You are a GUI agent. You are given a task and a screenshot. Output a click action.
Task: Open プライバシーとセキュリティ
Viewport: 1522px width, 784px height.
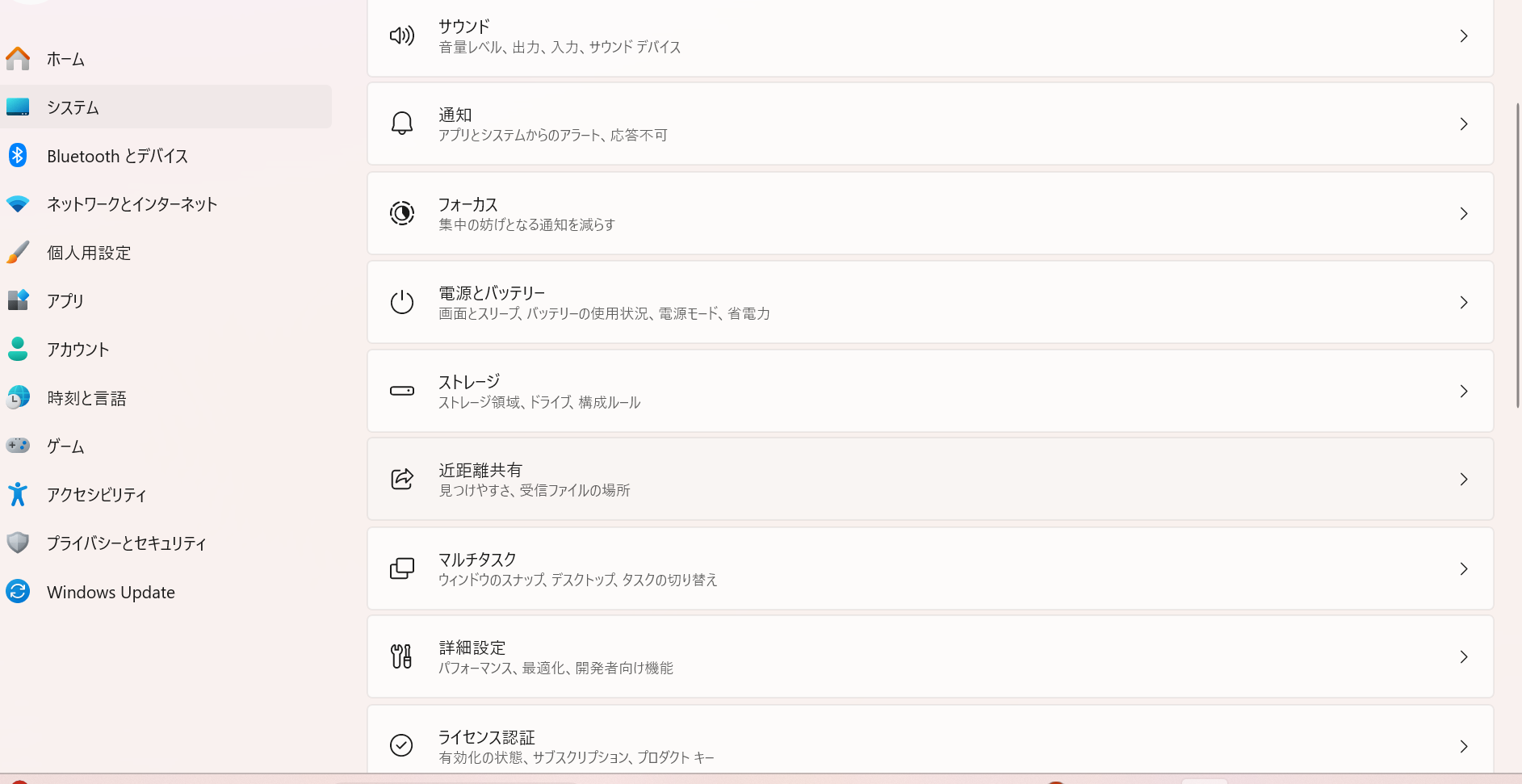126,543
